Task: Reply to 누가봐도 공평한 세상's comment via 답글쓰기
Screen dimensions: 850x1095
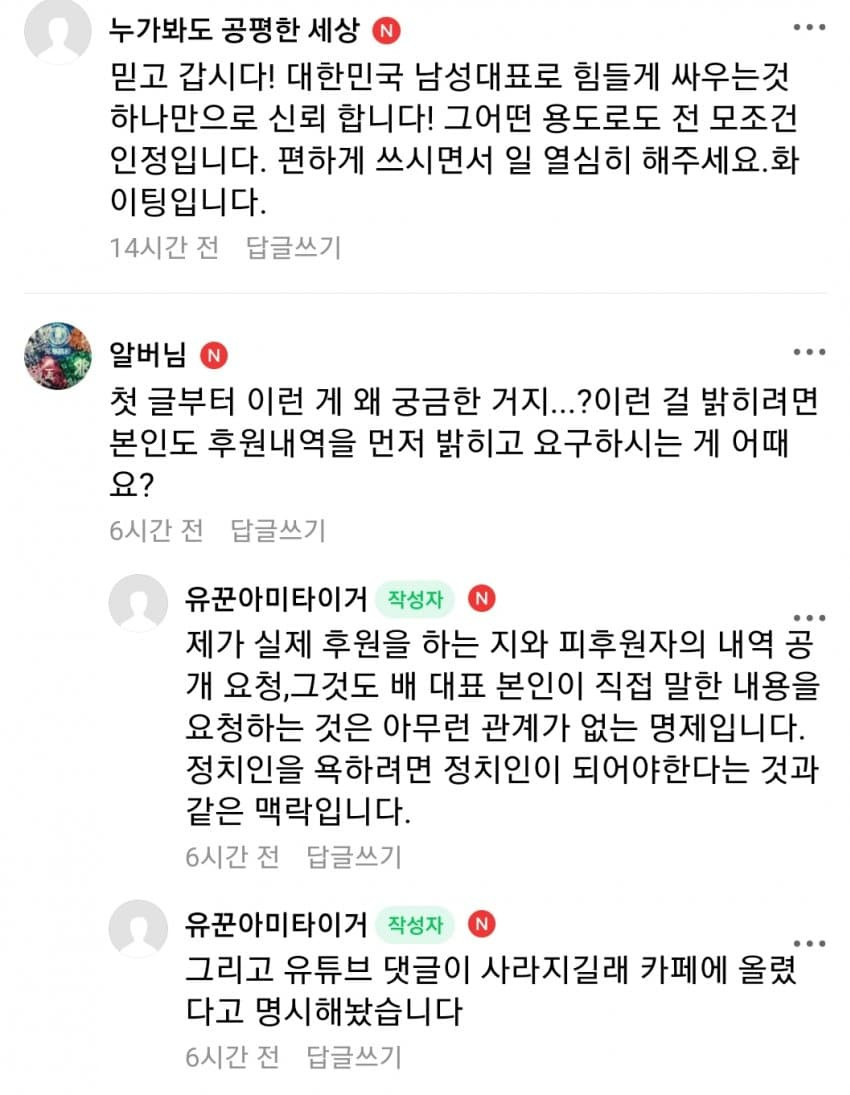Action: (x=293, y=247)
